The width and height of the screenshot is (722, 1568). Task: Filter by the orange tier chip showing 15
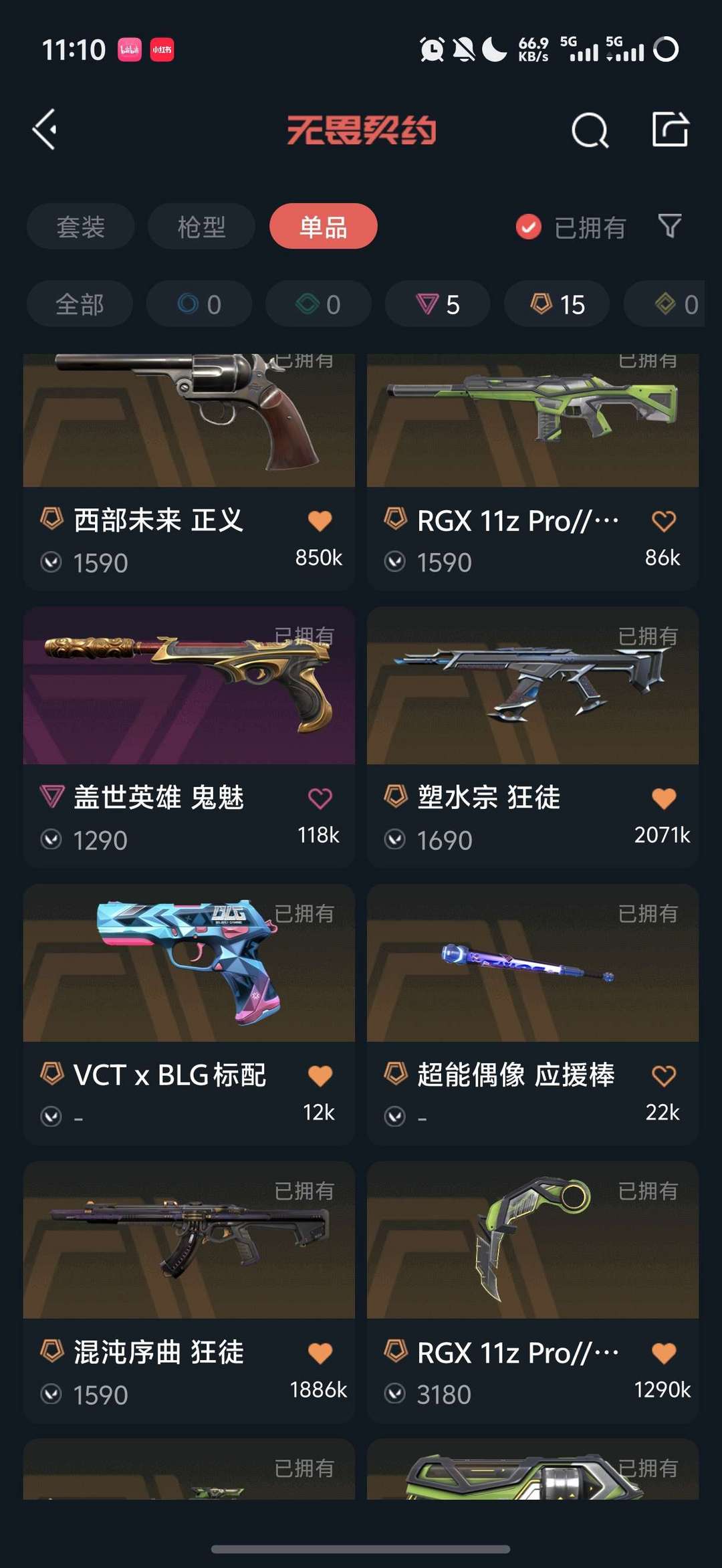[x=557, y=304]
